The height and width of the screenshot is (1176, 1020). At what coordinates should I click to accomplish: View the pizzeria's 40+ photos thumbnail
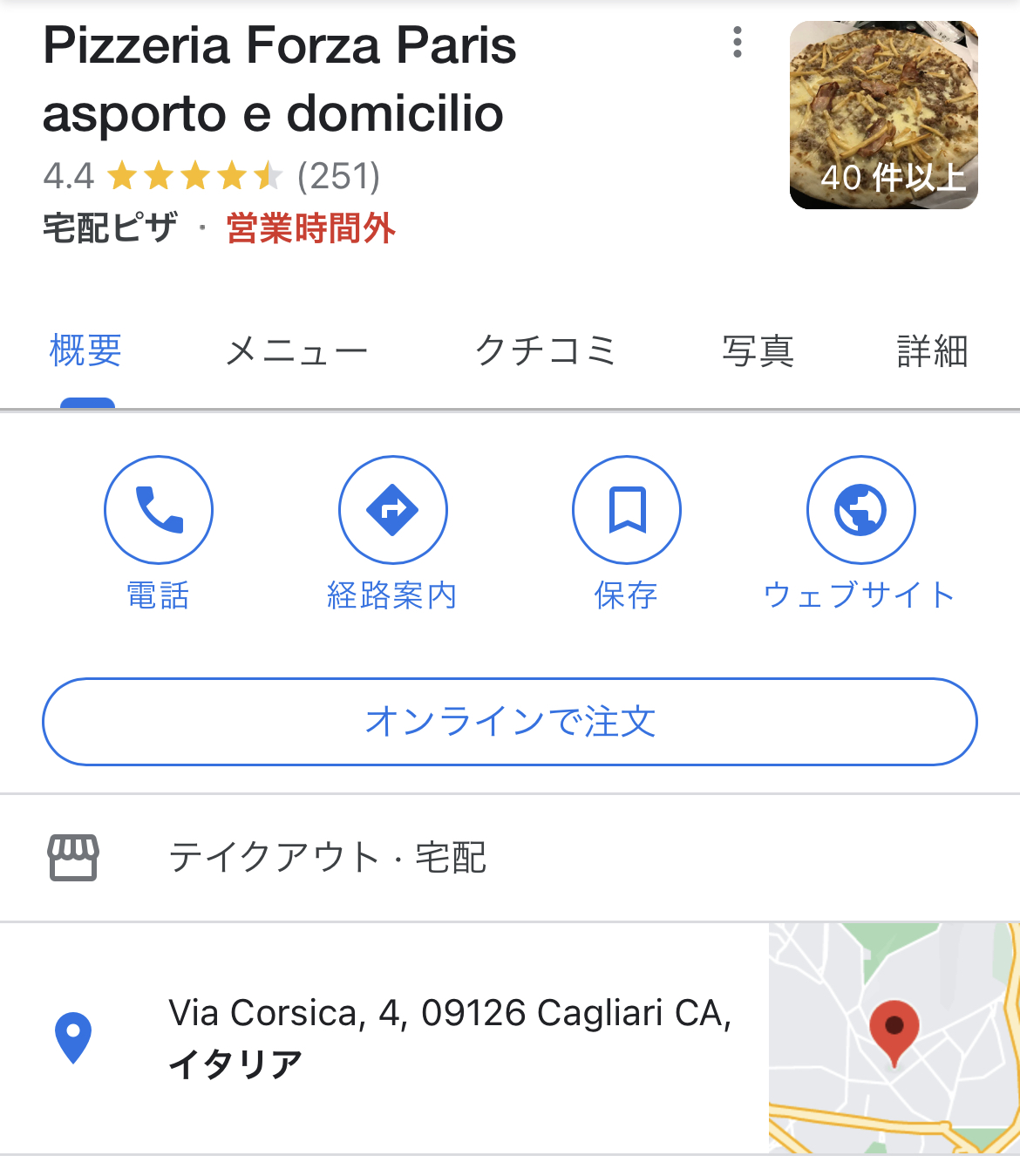(x=883, y=115)
